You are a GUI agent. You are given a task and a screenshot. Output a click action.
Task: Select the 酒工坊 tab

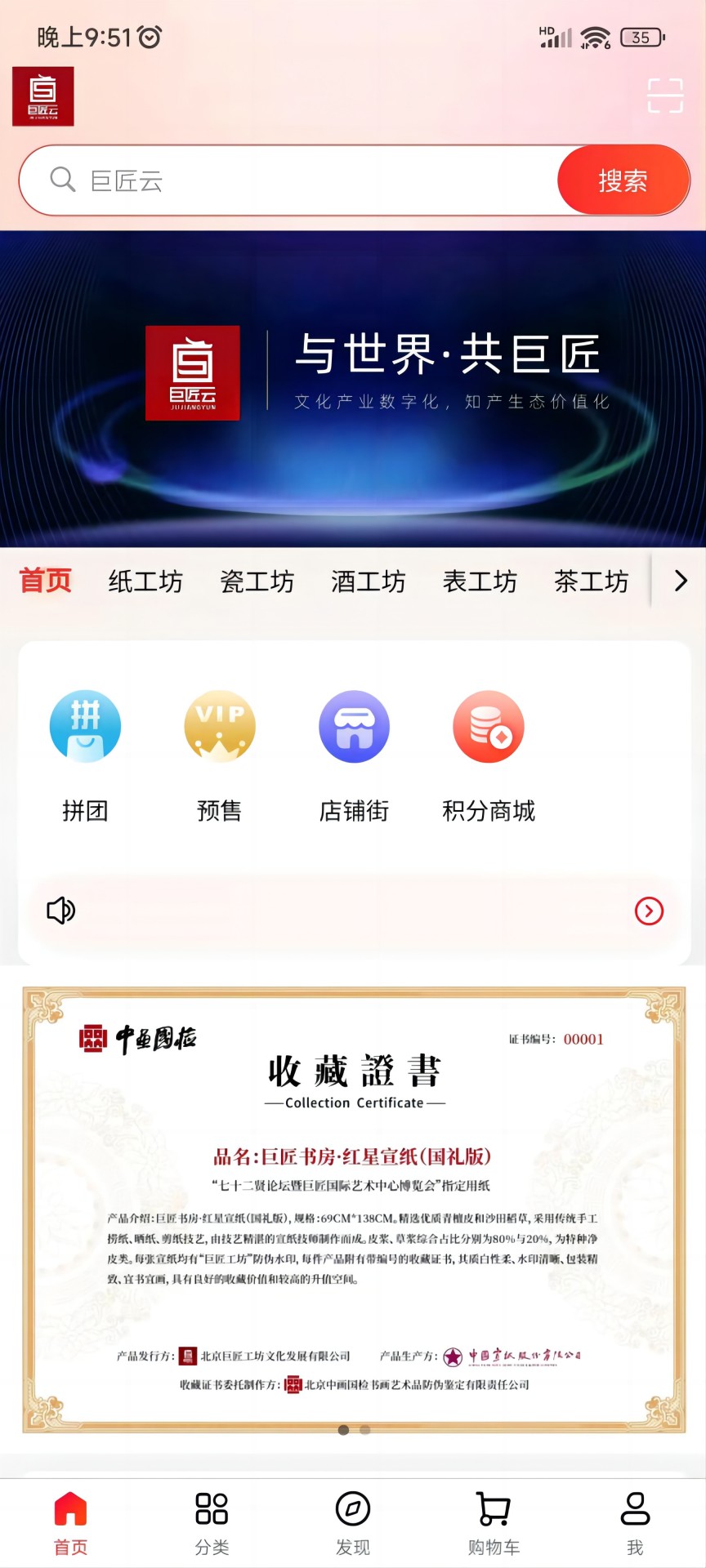pos(368,581)
